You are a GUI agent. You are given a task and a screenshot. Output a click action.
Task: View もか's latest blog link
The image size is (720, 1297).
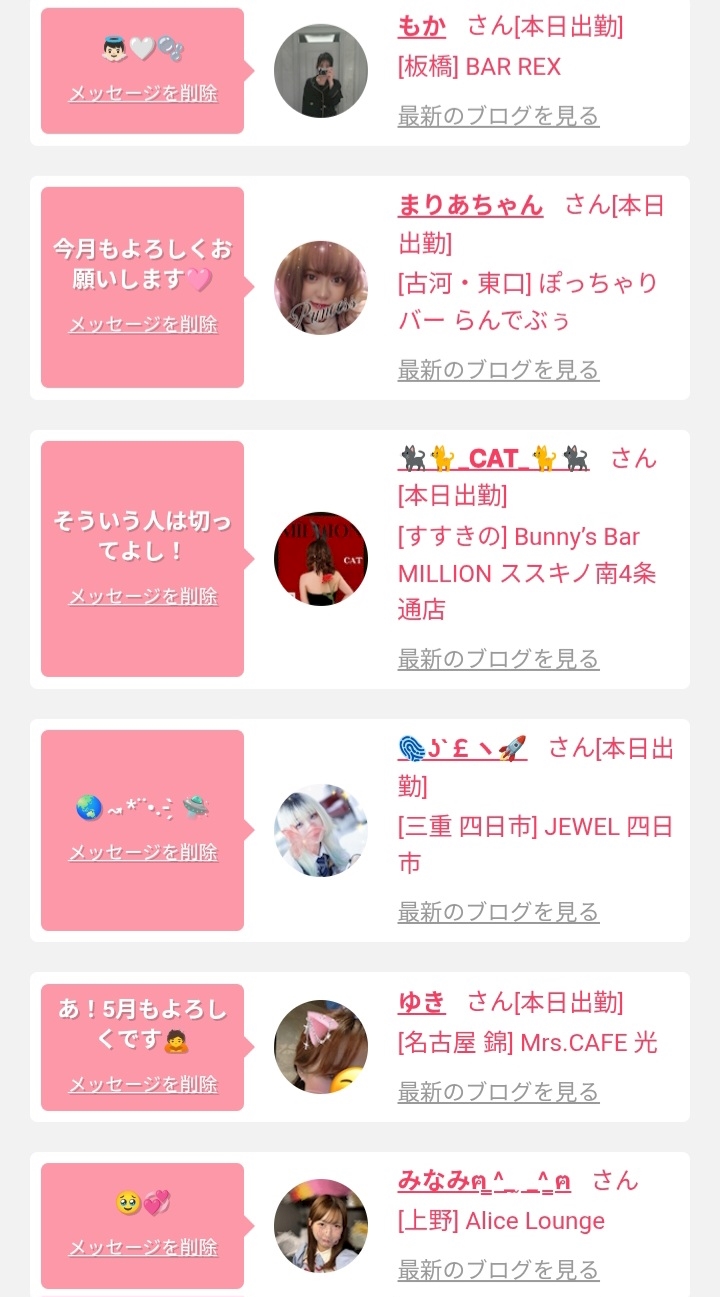(498, 116)
